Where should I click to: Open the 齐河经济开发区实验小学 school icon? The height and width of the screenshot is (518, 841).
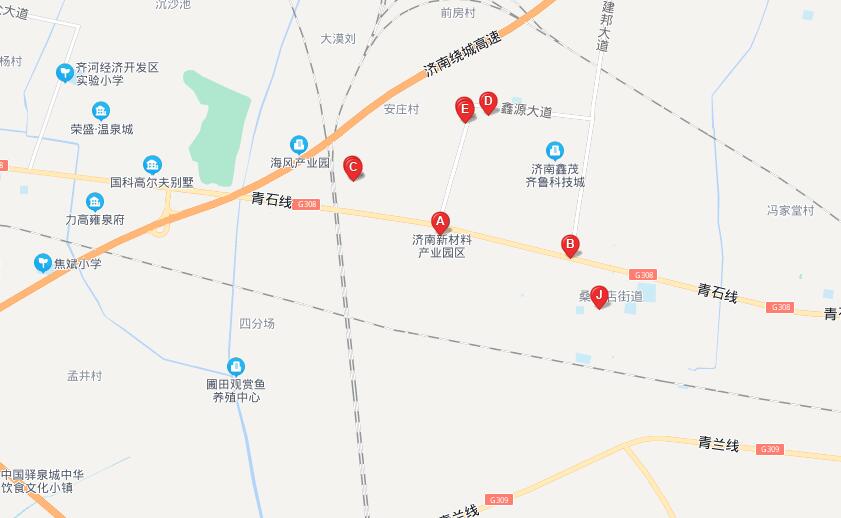click(x=65, y=72)
